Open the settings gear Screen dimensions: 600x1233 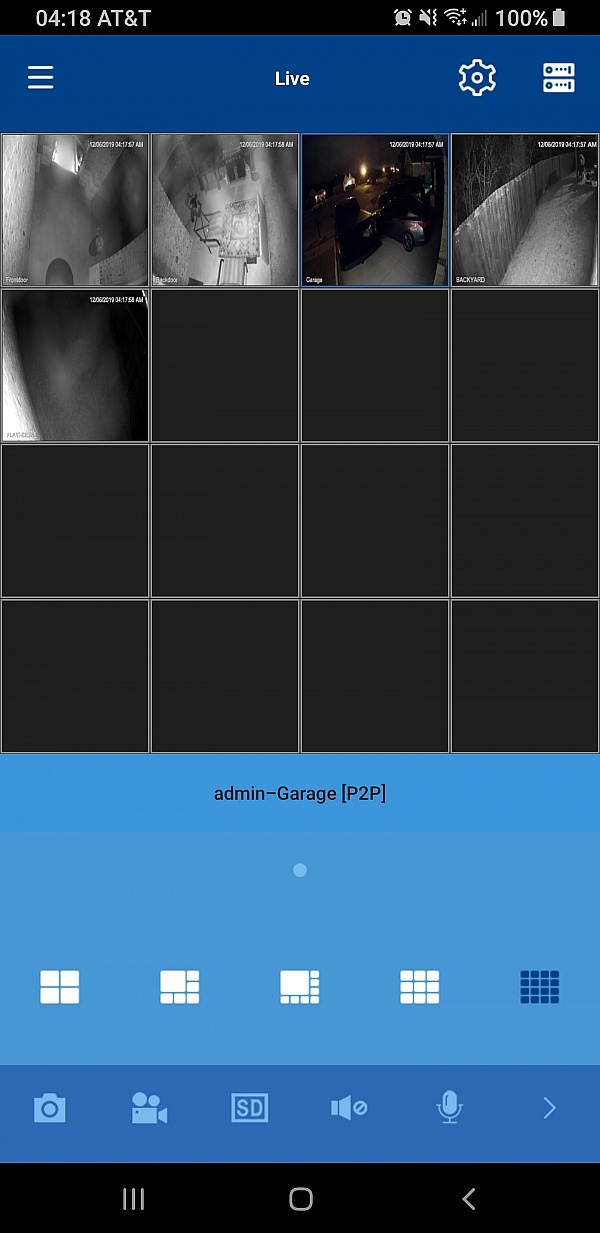click(x=477, y=78)
